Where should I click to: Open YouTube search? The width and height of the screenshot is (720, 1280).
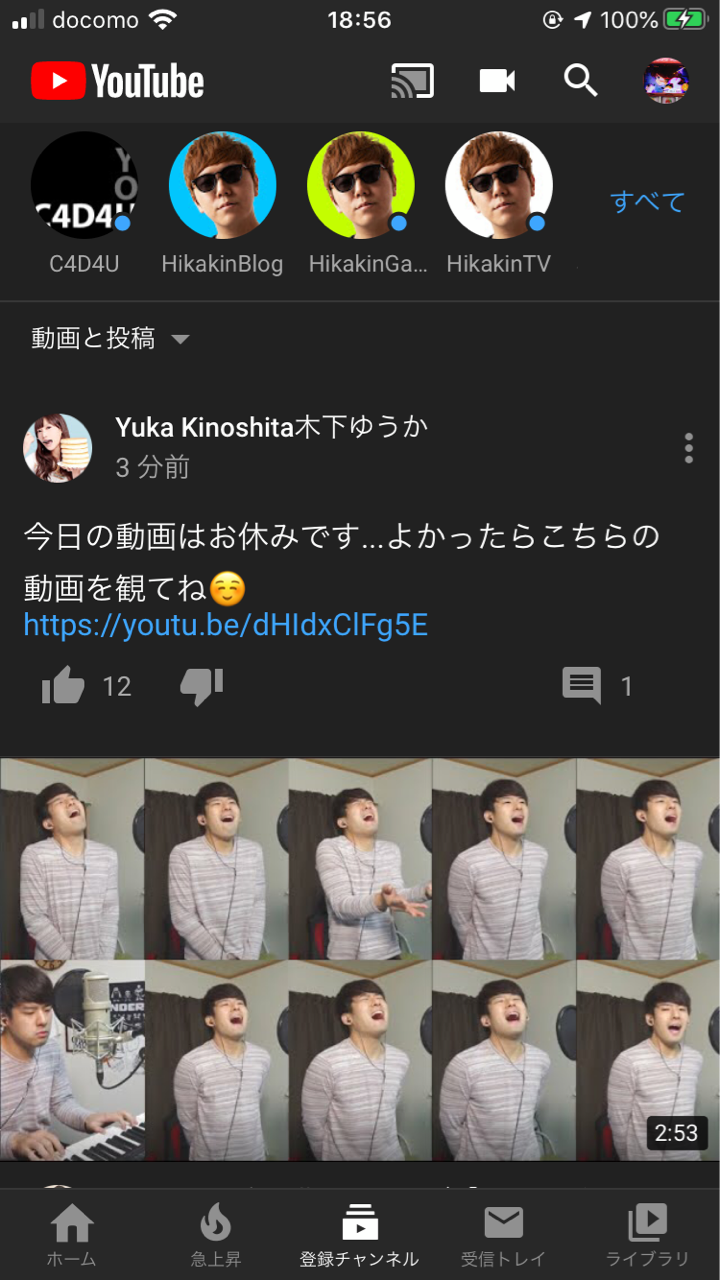coord(580,81)
